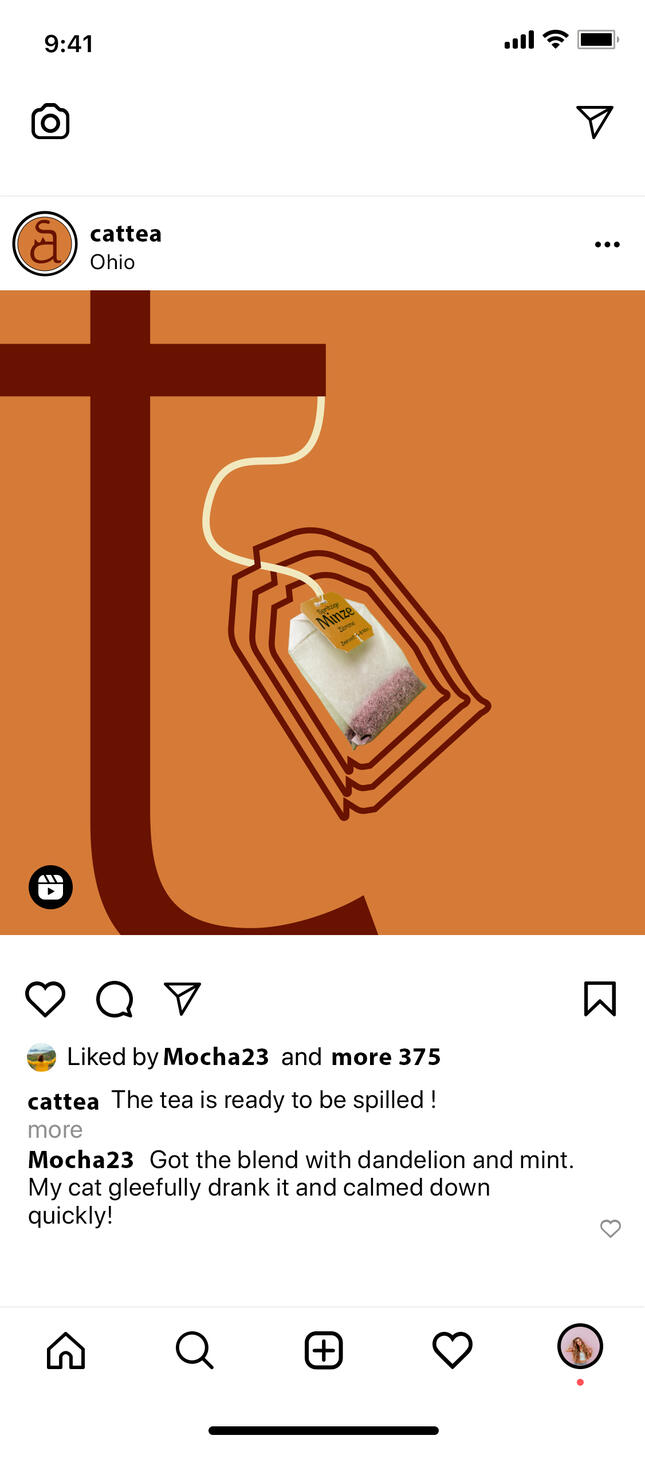Open direct messages paper plane
Screen dimensions: 645x1467
594,122
